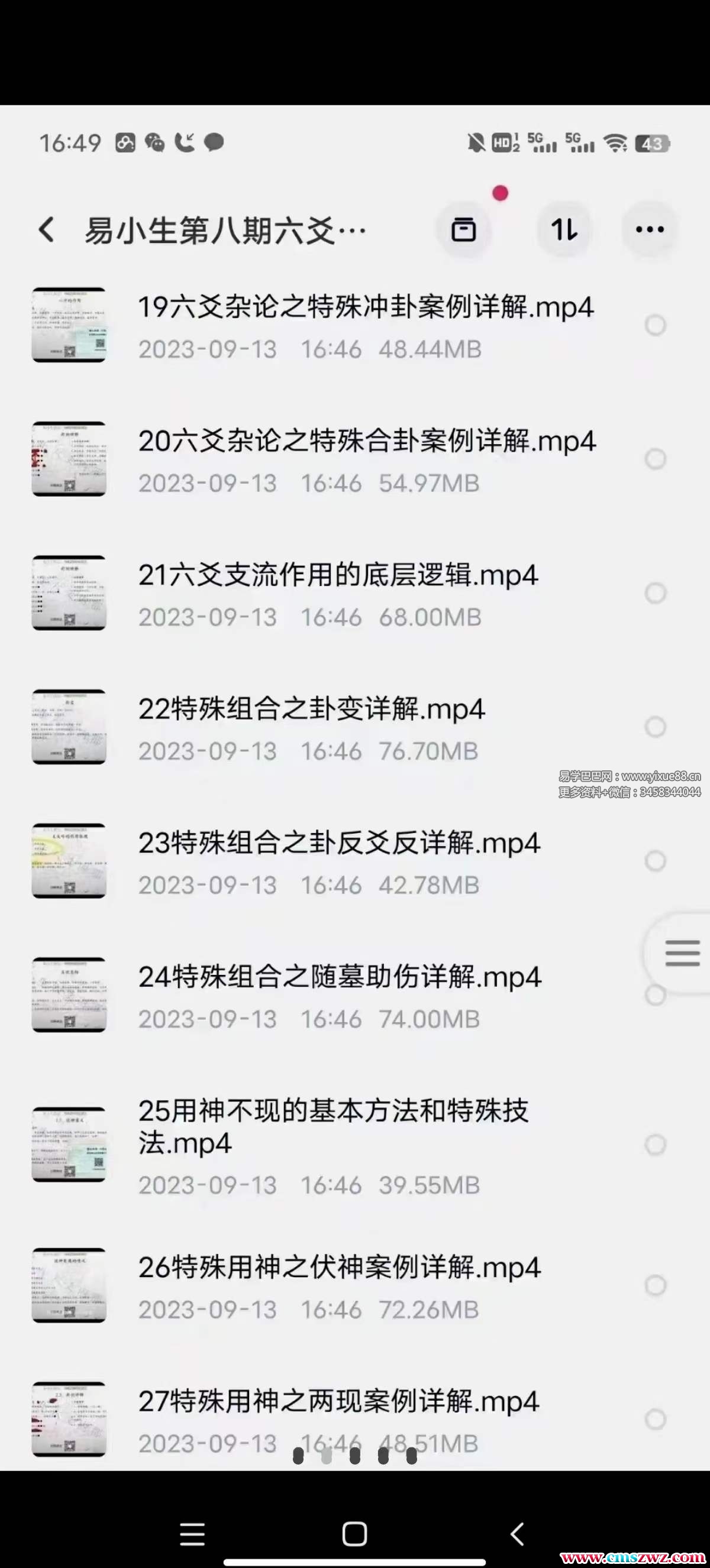Viewport: 710px width, 1568px height.
Task: Tick the circle beside 23特殊组合之卦反爻反详解.mp4
Action: (x=655, y=861)
